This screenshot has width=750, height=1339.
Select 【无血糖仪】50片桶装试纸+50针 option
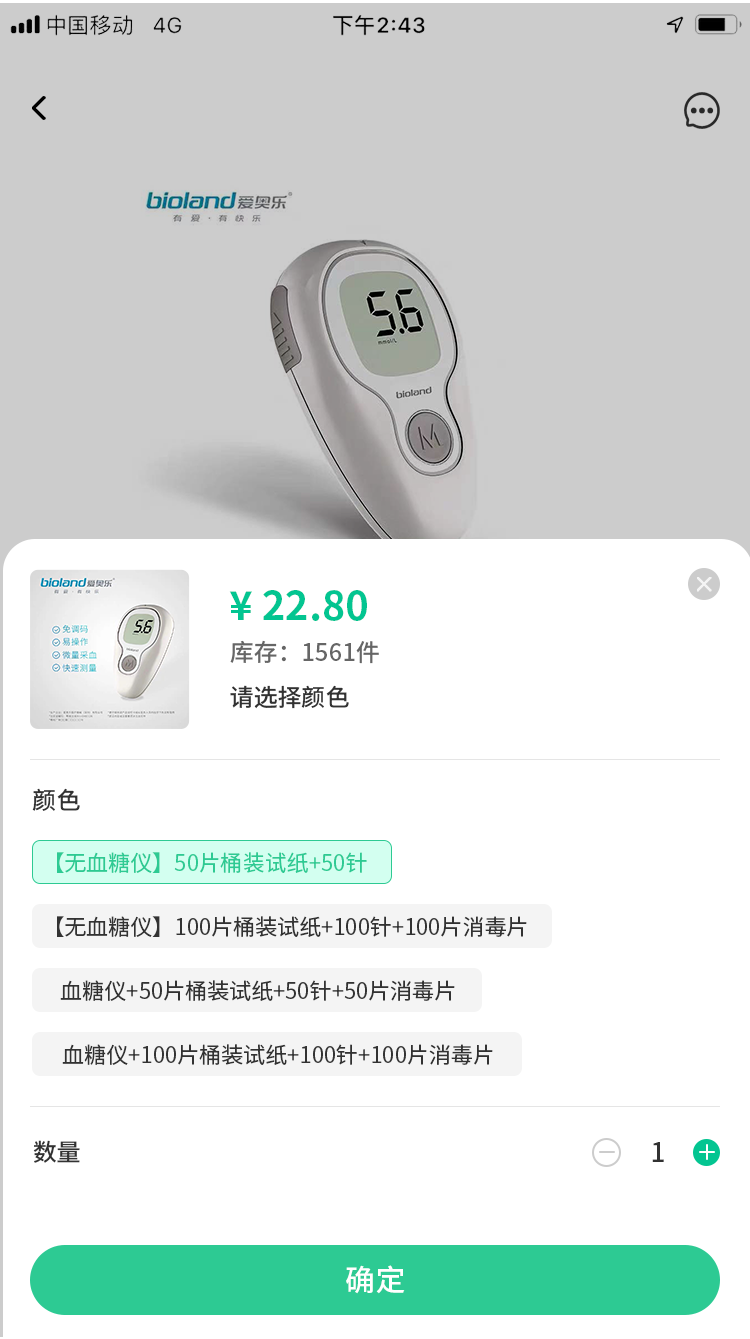[x=212, y=862]
